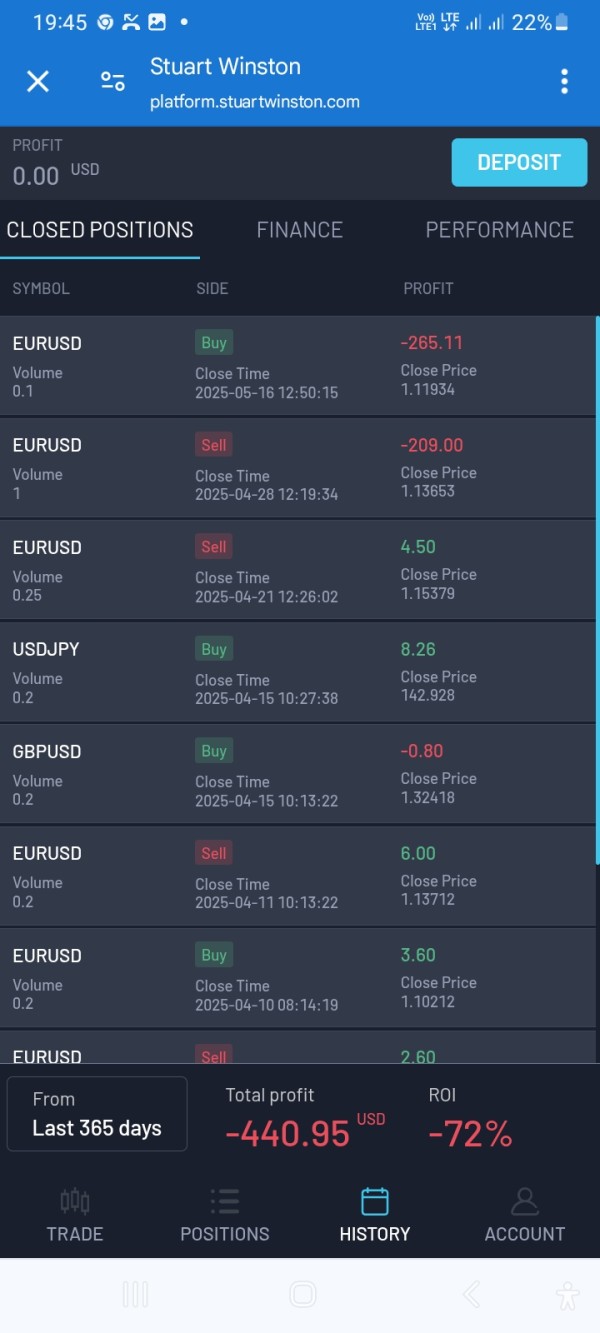This screenshot has width=600, height=1333.
Task: Go to the TRADE section
Action: point(75,1215)
